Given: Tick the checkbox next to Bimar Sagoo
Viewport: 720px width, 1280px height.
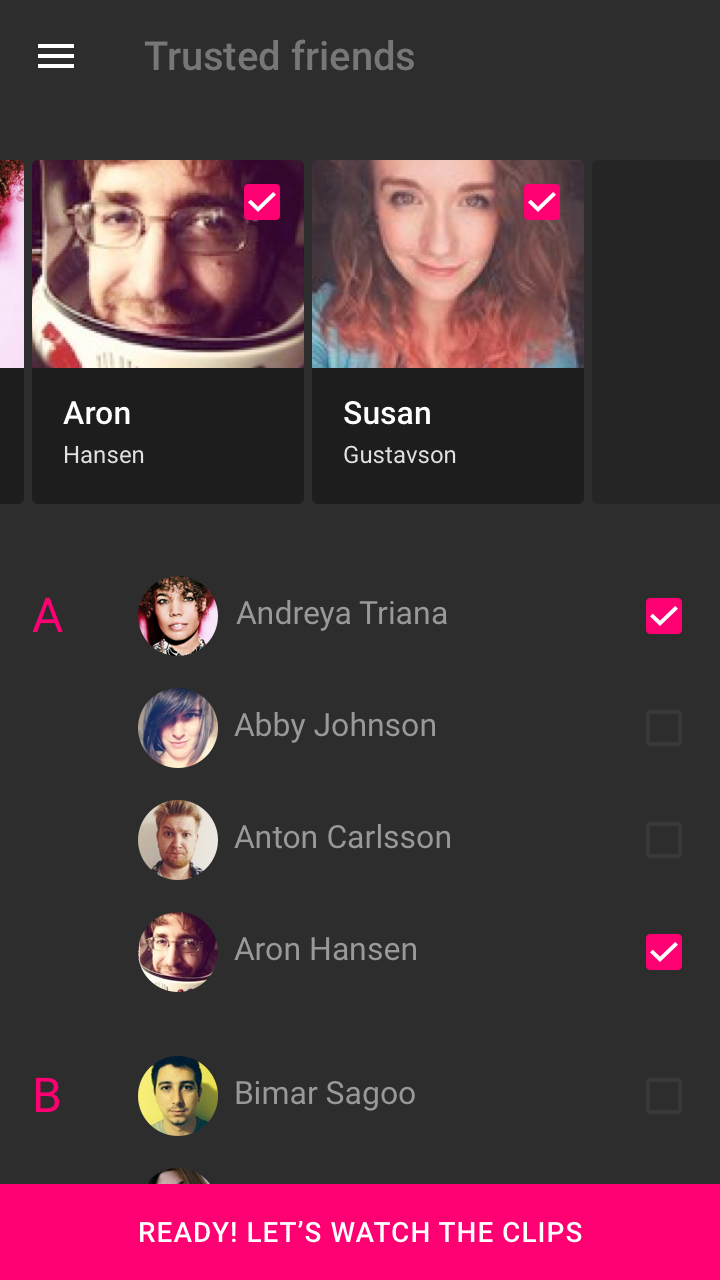Looking at the screenshot, I should (x=664, y=1096).
